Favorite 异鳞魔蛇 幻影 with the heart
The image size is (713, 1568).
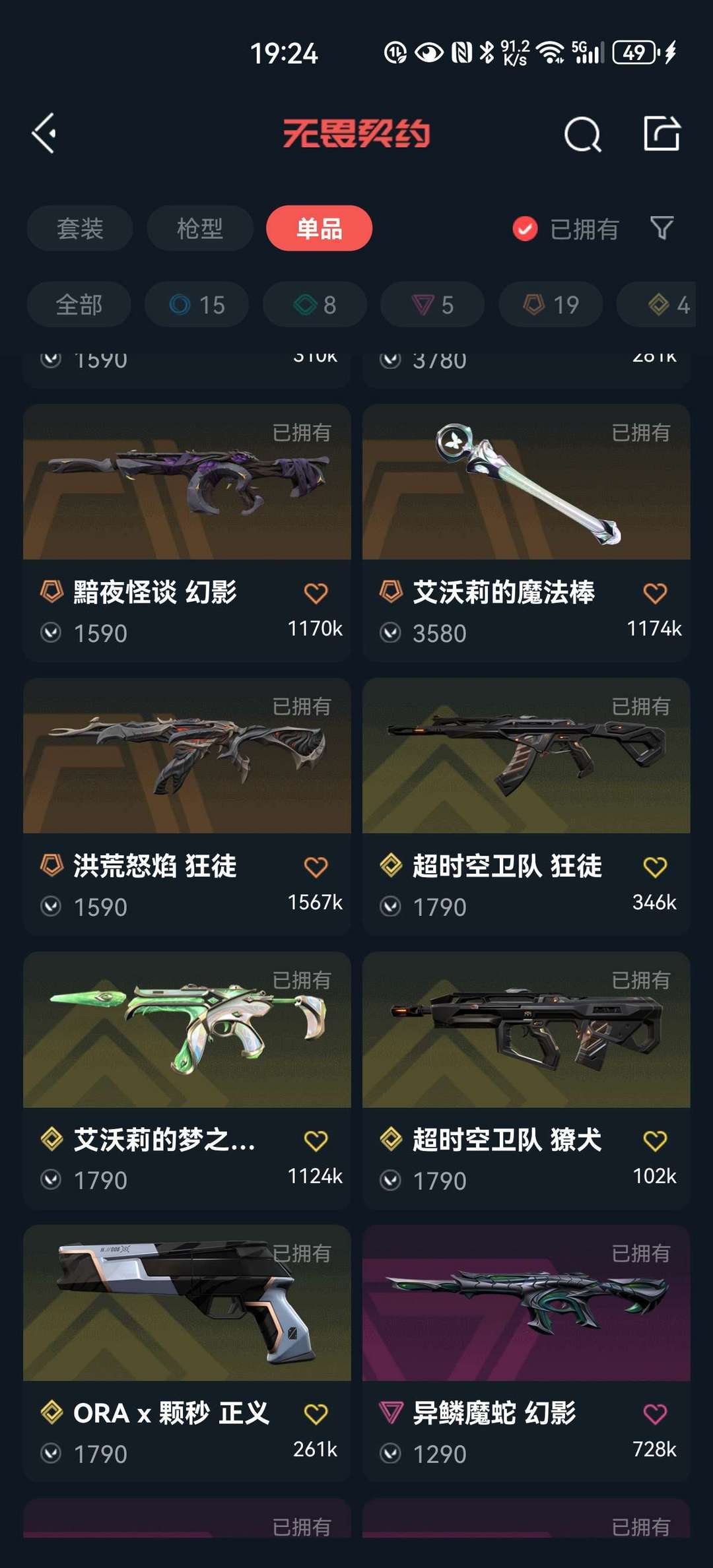click(x=655, y=1414)
